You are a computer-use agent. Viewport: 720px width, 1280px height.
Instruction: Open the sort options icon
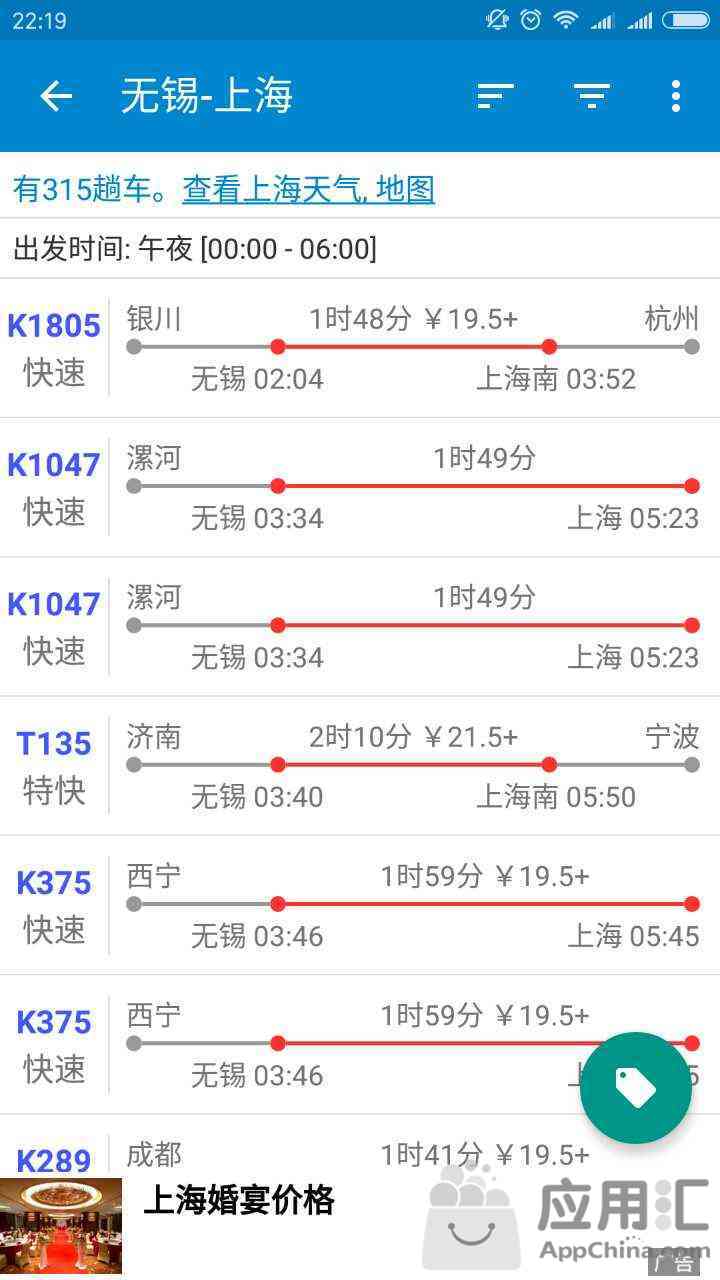(495, 96)
